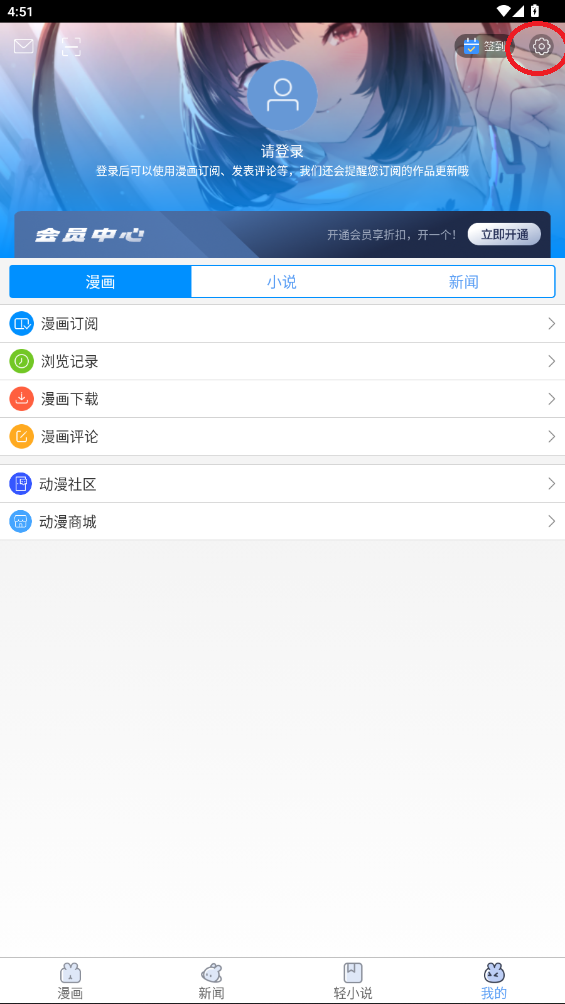This screenshot has width=565, height=1004.
Task: Open 动漫社区 community row
Action: tap(282, 484)
